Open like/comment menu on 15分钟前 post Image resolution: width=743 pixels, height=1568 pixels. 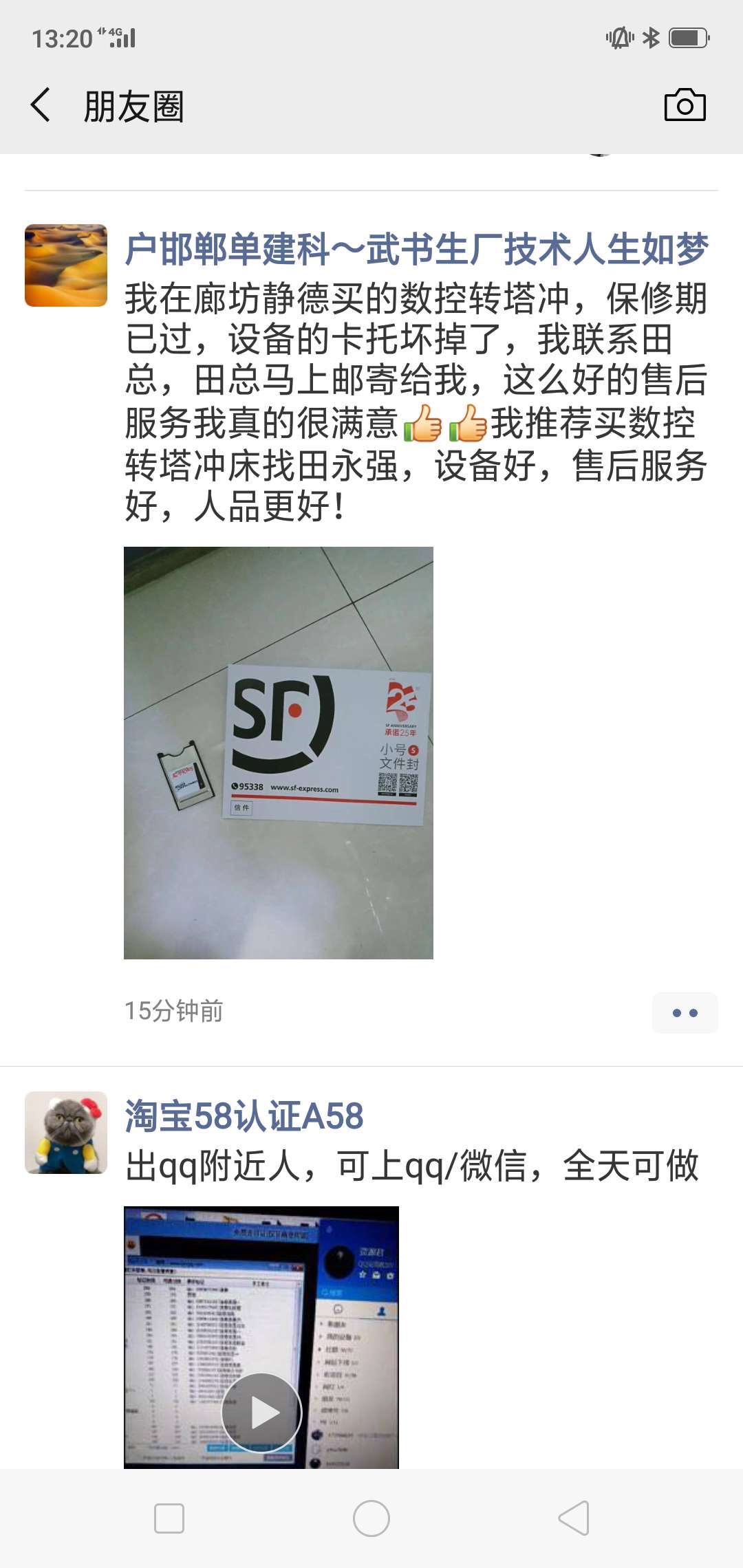point(685,1012)
